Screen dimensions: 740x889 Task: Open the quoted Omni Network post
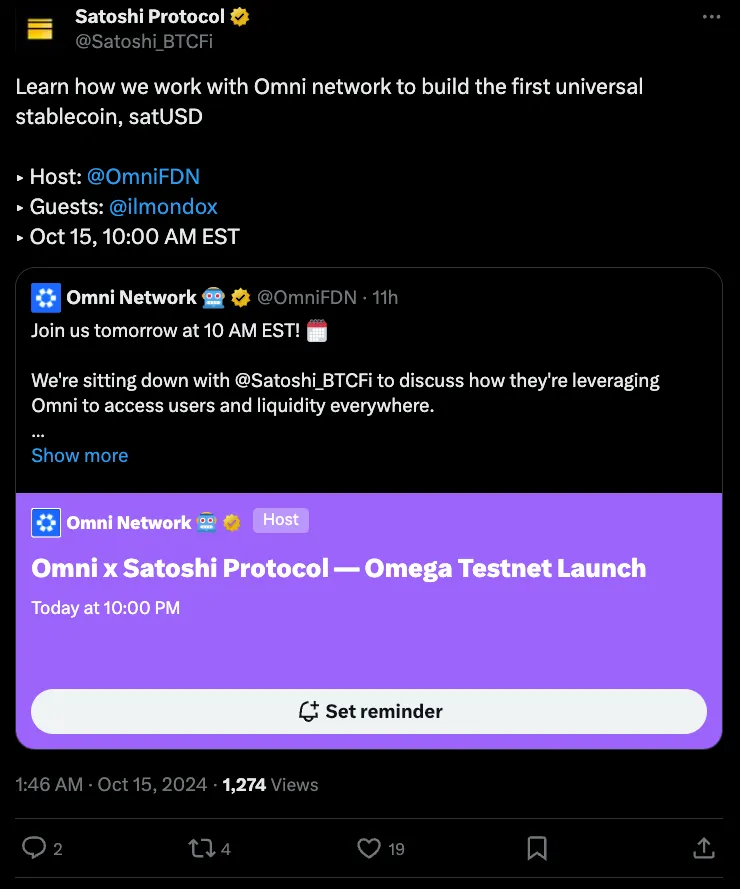click(369, 380)
